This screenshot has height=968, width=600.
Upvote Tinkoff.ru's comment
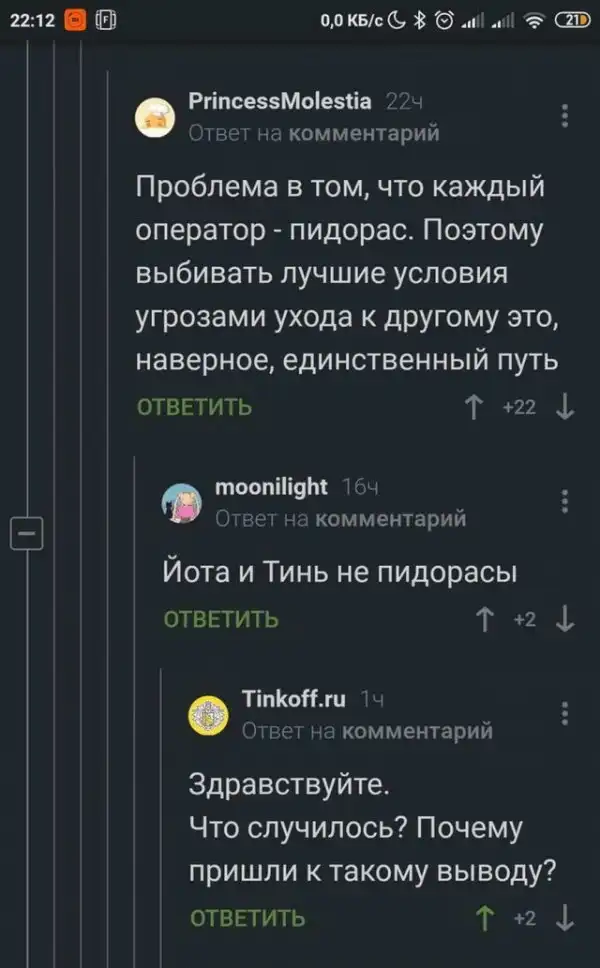[485, 918]
